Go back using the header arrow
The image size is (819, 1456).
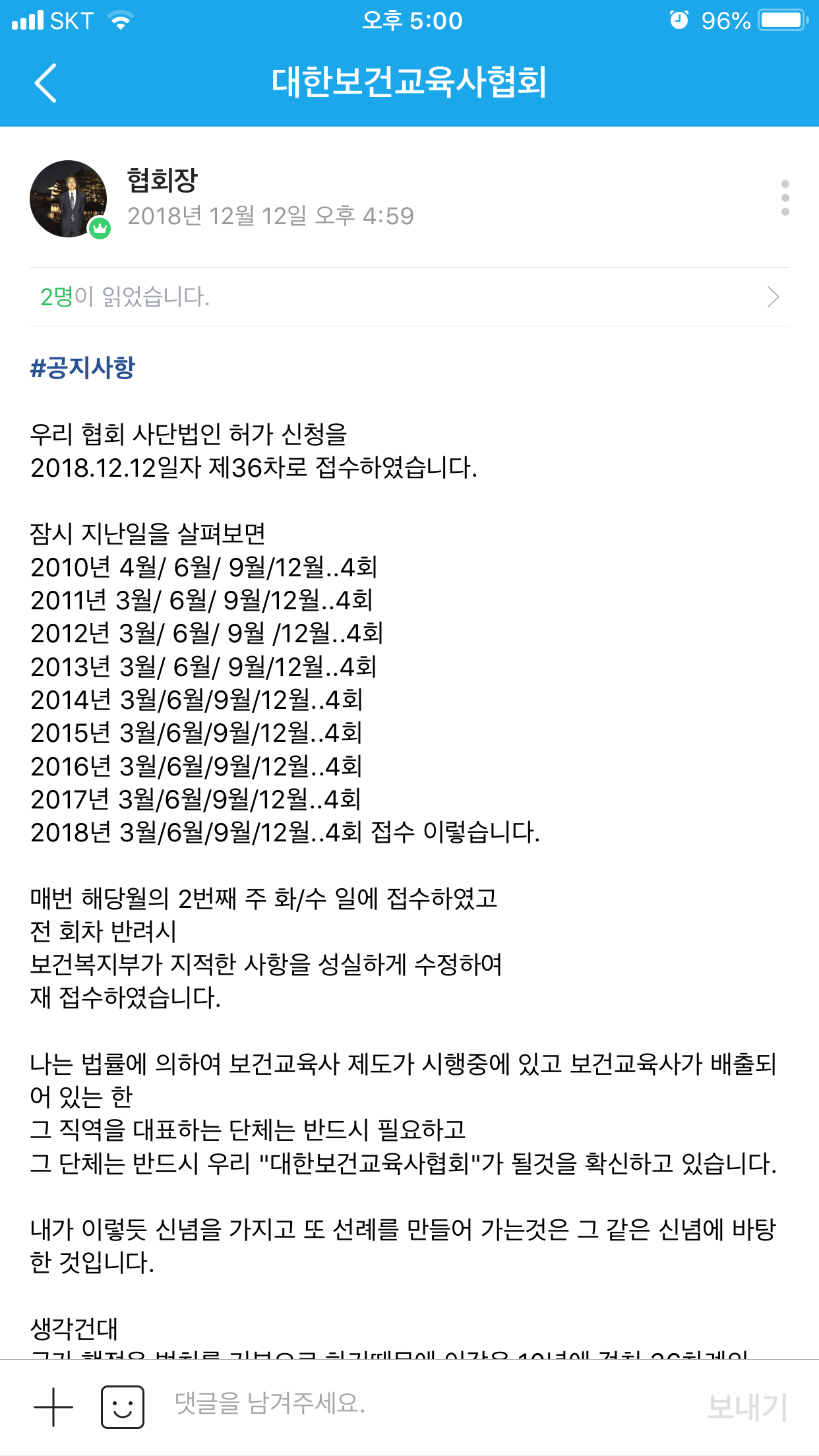(x=45, y=83)
